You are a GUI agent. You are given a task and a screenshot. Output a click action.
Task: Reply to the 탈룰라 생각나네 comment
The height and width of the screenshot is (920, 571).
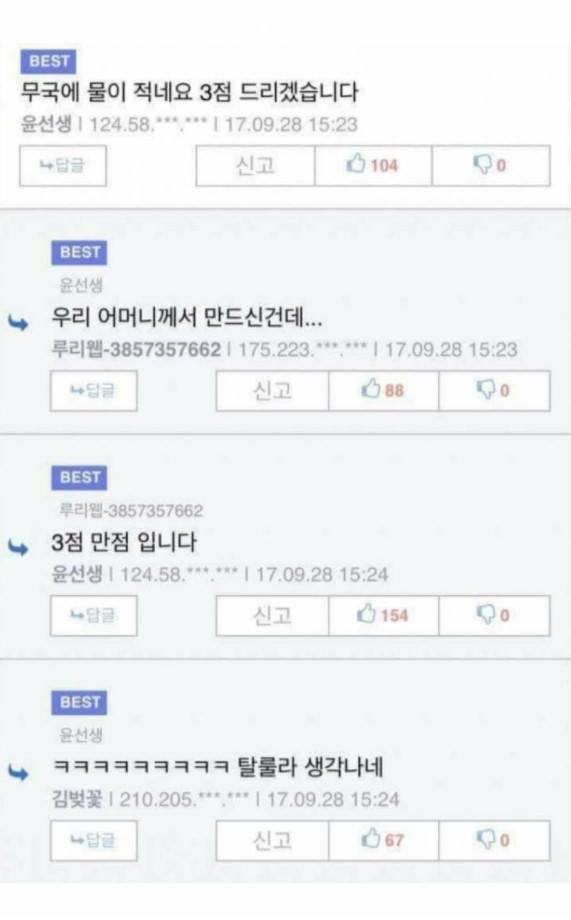coord(93,841)
